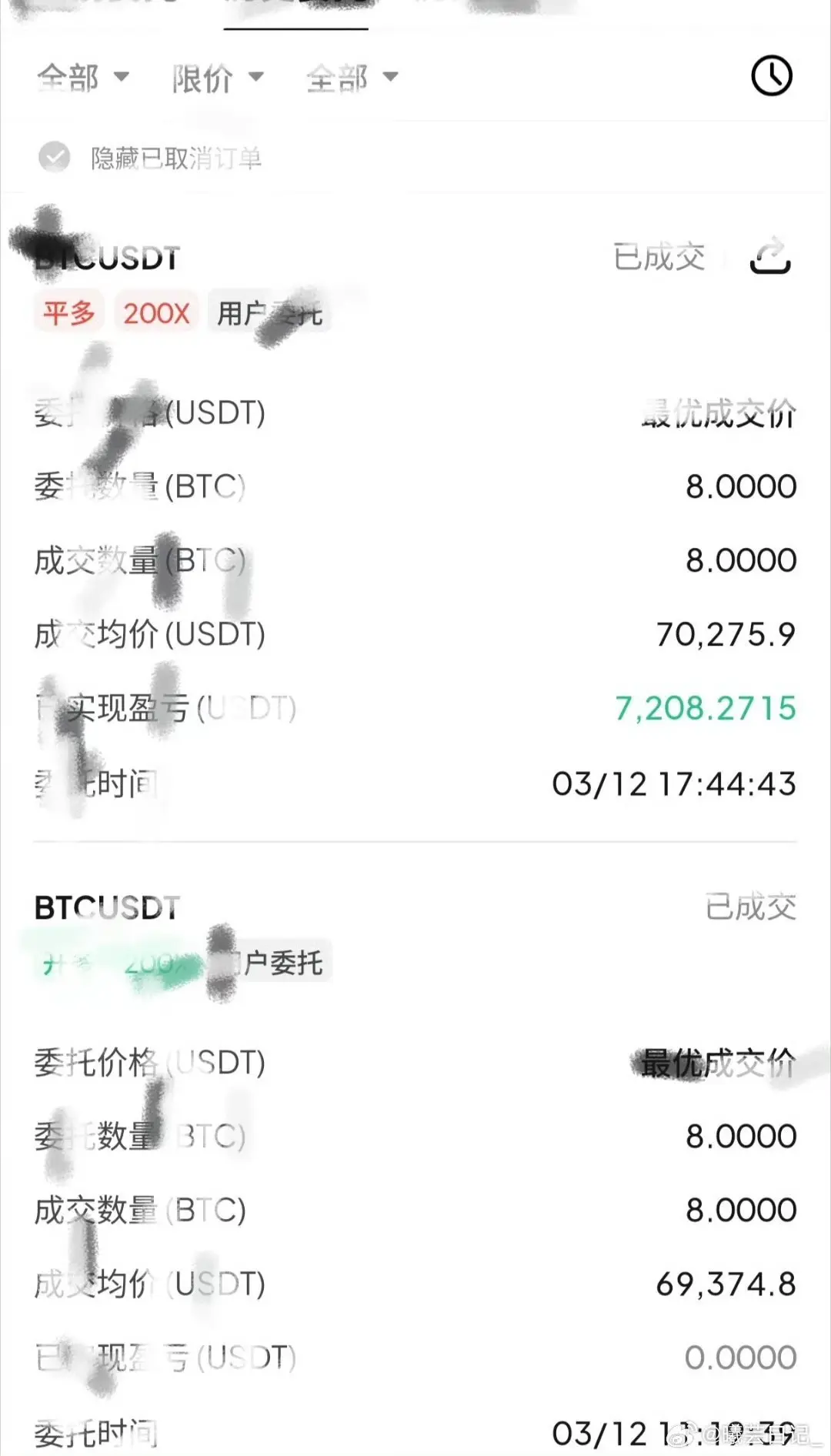Open the clock history icon
The height and width of the screenshot is (1456, 831).
click(771, 75)
